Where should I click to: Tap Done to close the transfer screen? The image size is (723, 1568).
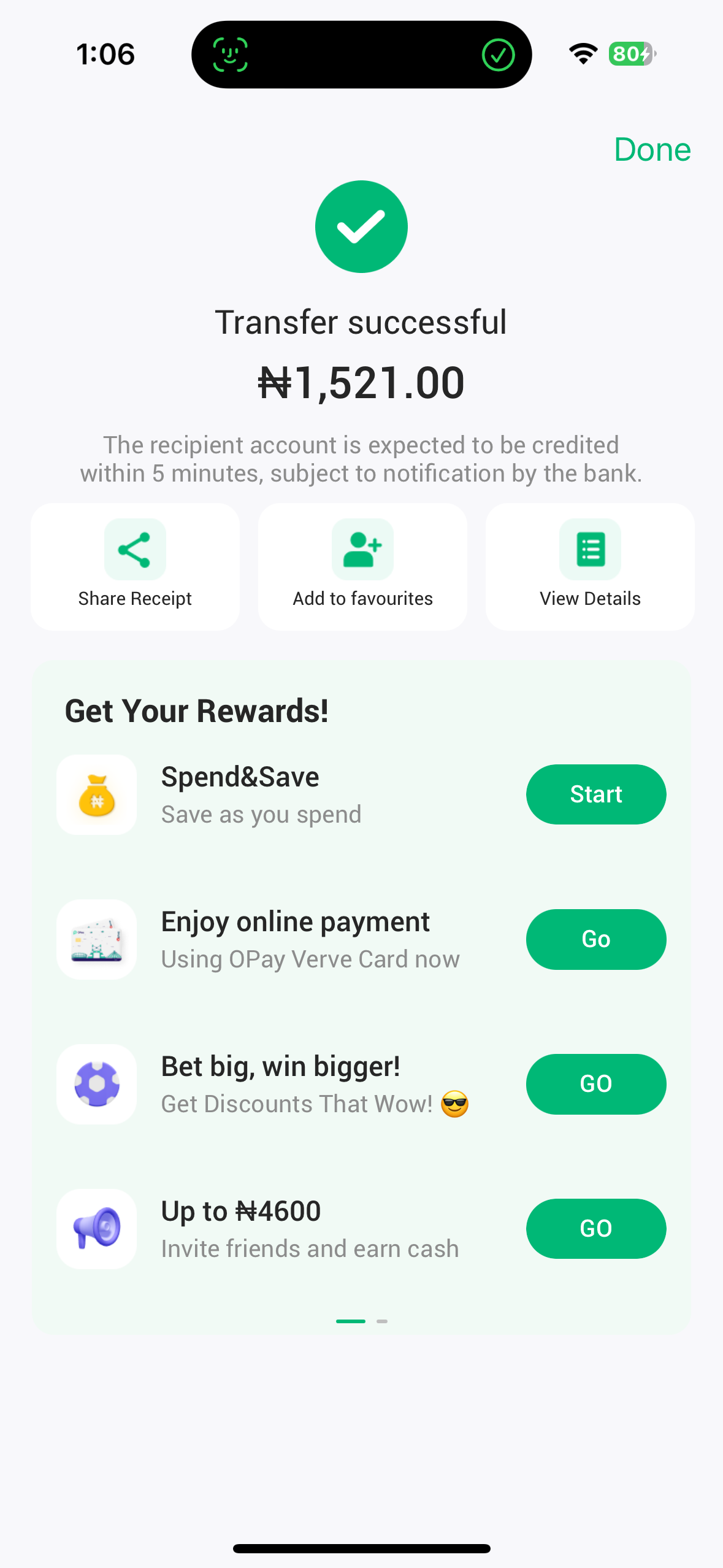click(652, 150)
